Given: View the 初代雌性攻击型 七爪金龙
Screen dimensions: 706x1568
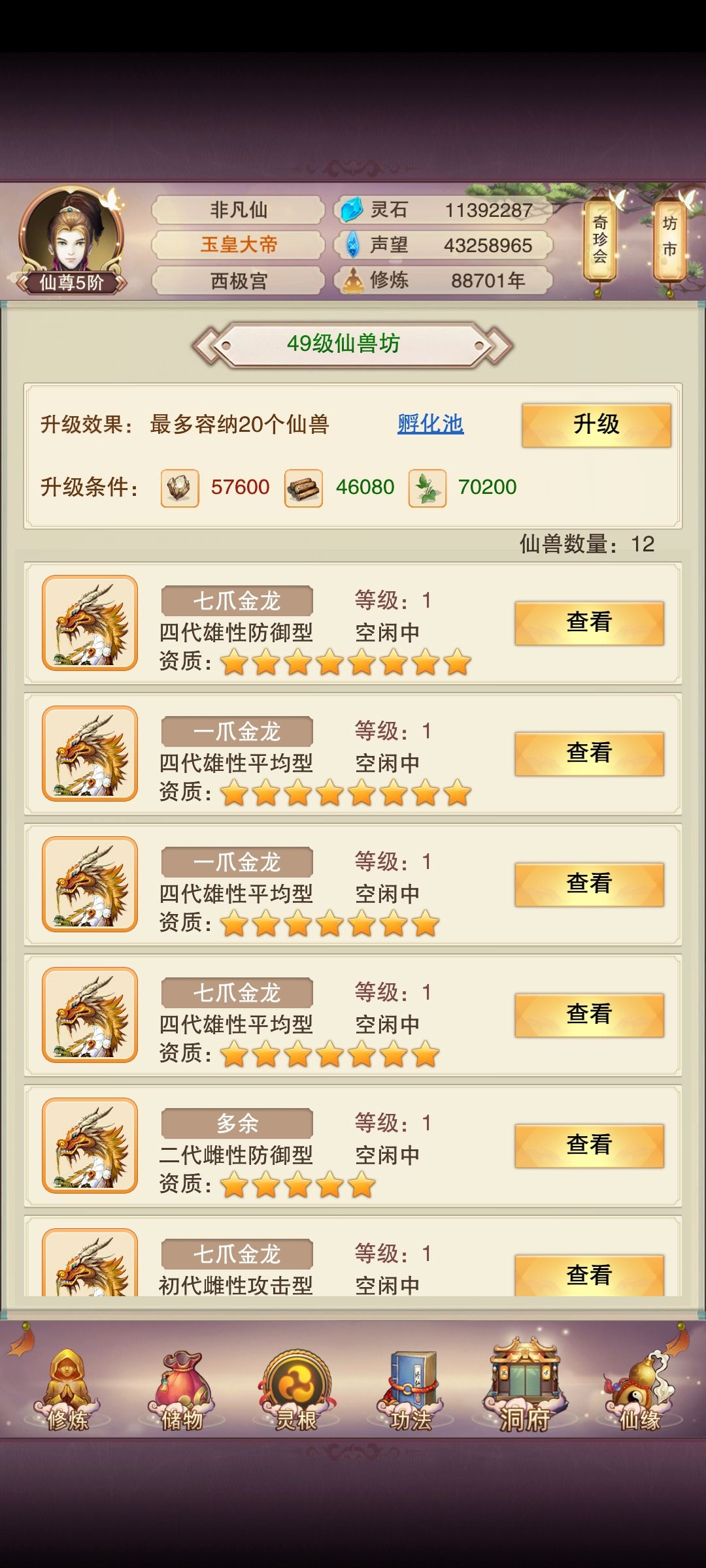Looking at the screenshot, I should (x=589, y=1275).
